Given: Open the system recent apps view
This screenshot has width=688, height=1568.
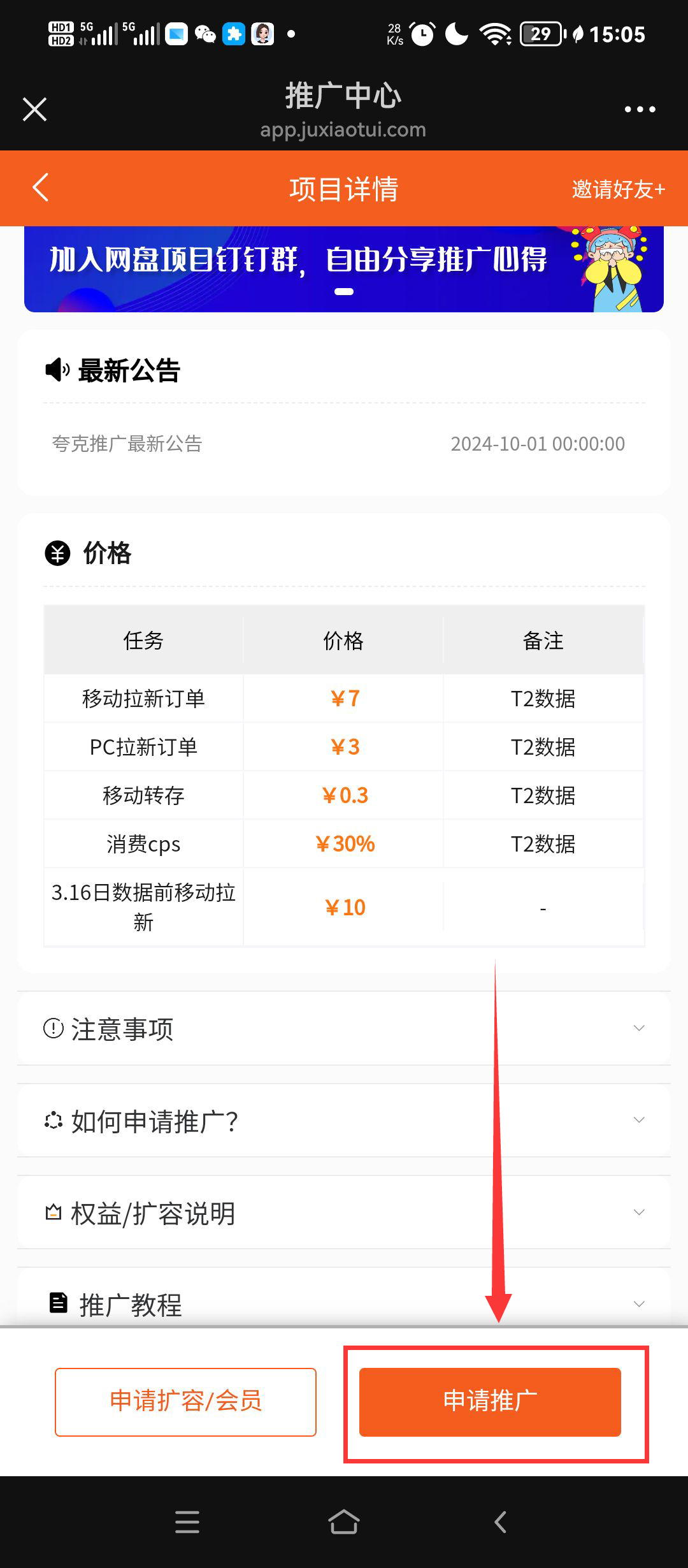Looking at the screenshot, I should [x=187, y=1522].
